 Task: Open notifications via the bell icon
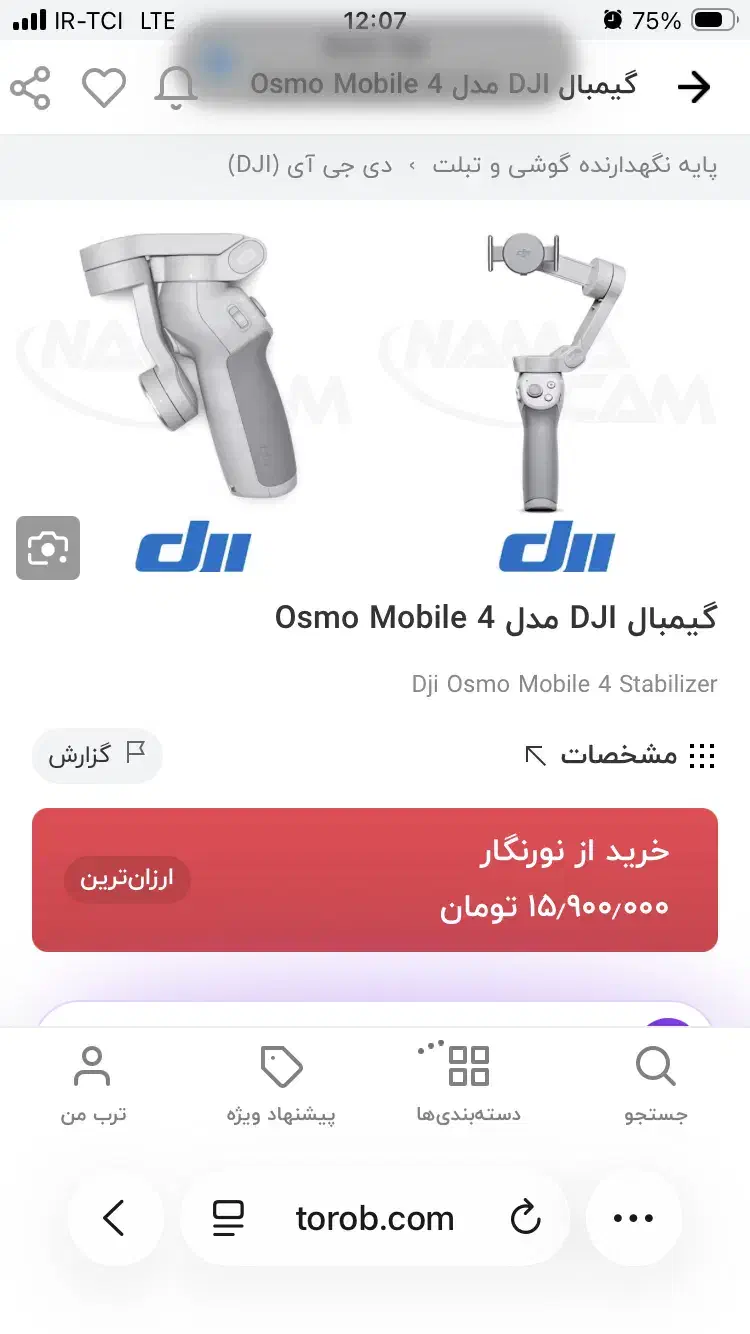(x=175, y=88)
